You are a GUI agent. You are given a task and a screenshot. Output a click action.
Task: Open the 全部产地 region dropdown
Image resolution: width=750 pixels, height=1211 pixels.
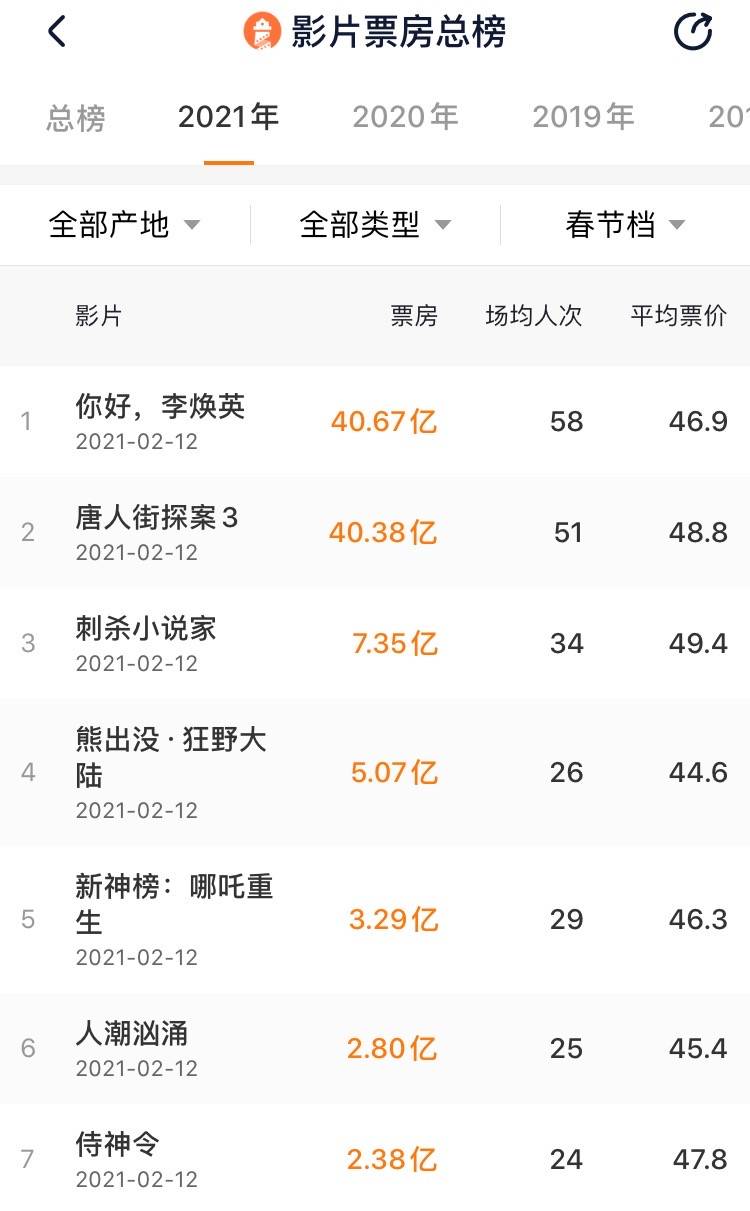pos(125,225)
